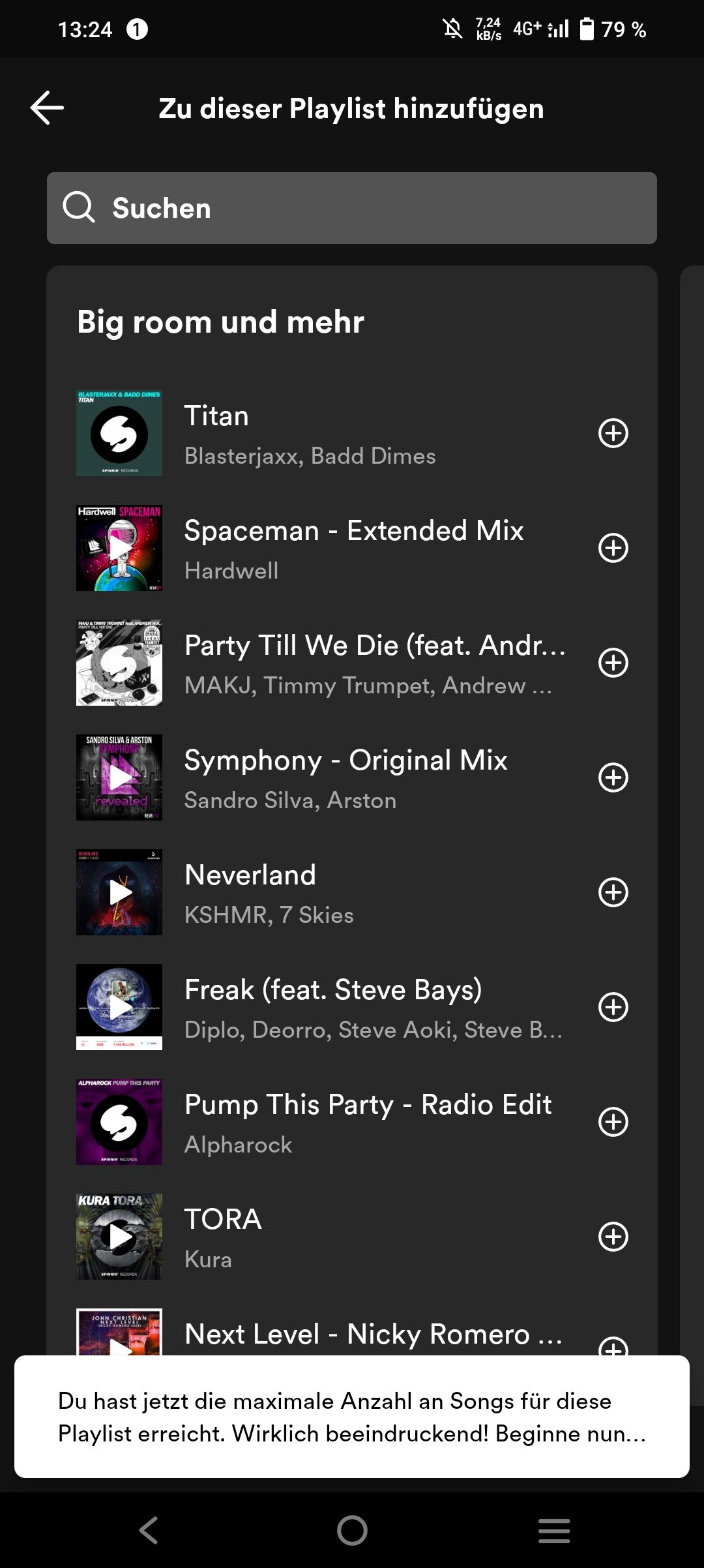
Task: Add TORA by Kura to playlist
Action: point(613,1237)
